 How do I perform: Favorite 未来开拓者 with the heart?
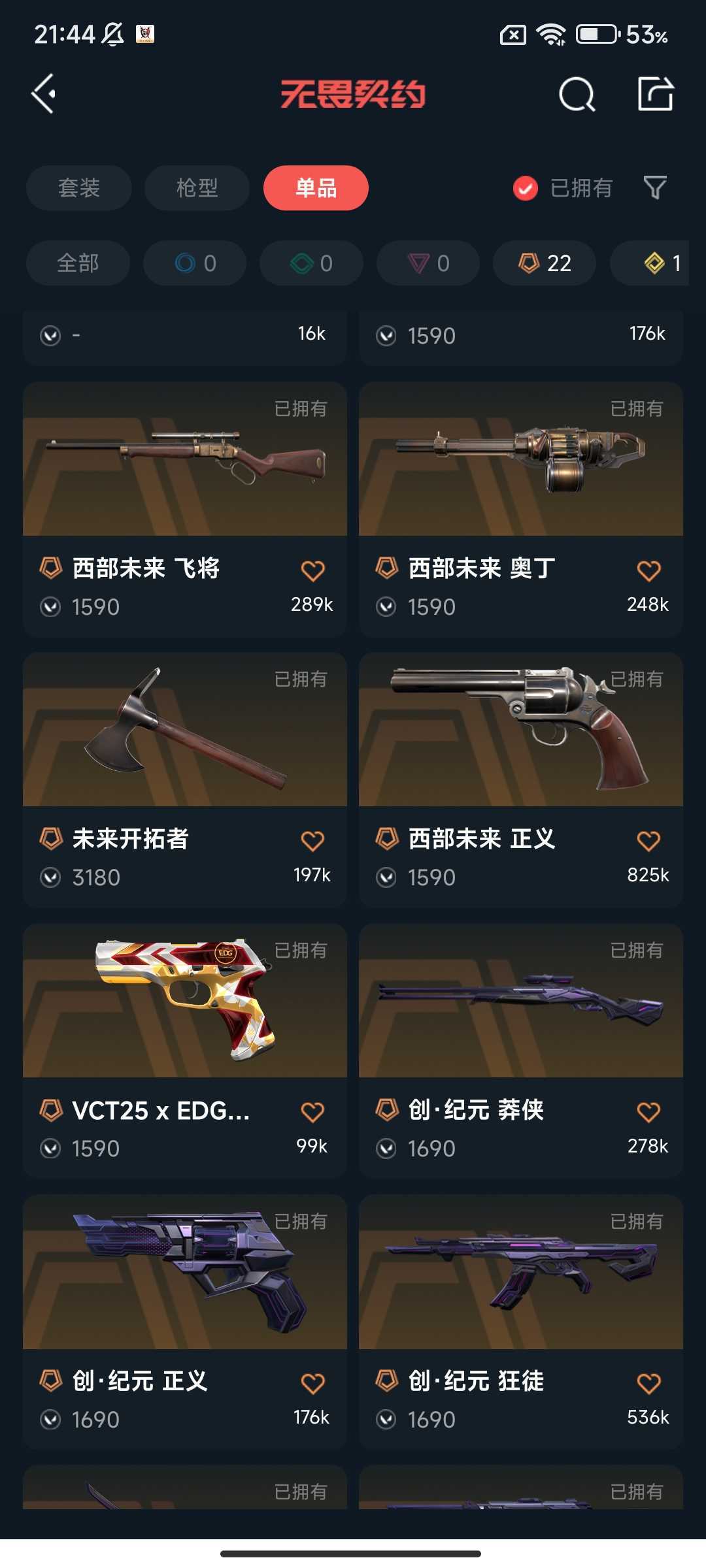coord(313,841)
